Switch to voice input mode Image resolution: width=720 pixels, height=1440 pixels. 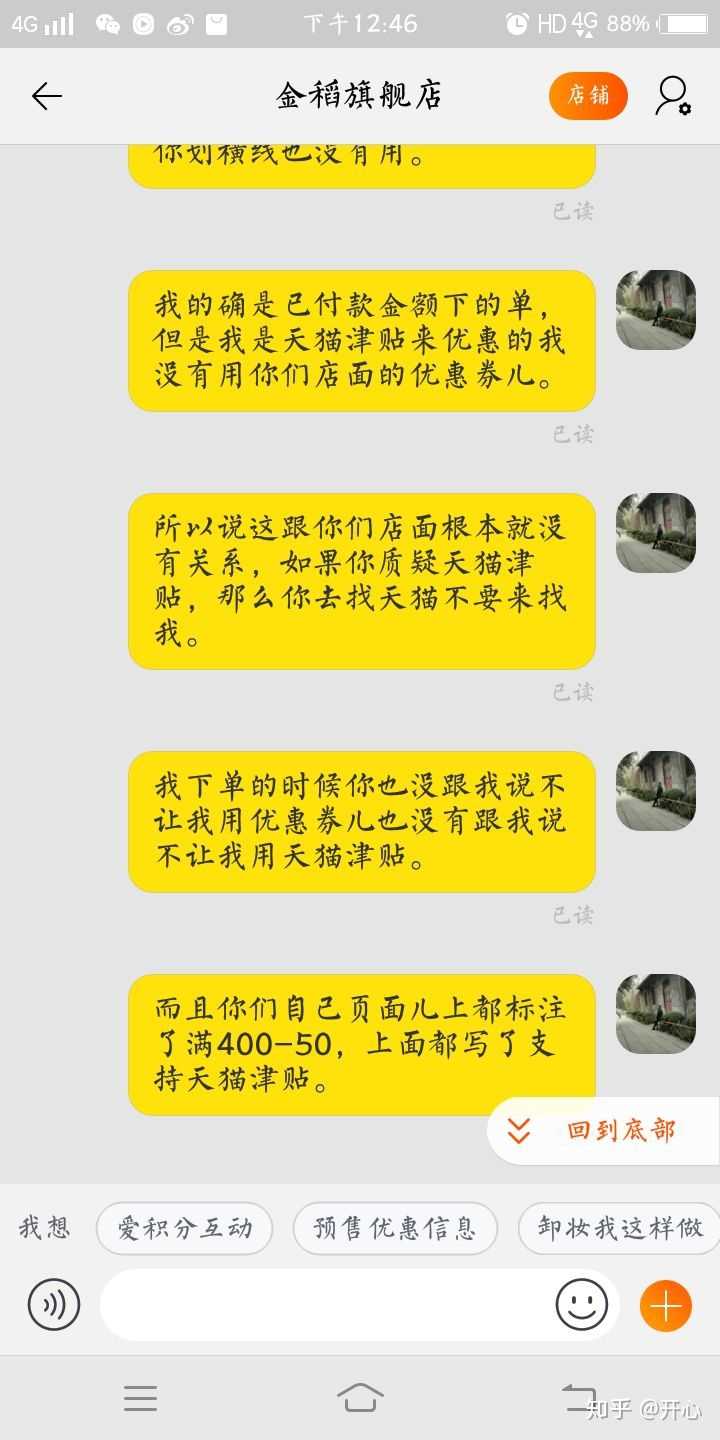tap(53, 1305)
